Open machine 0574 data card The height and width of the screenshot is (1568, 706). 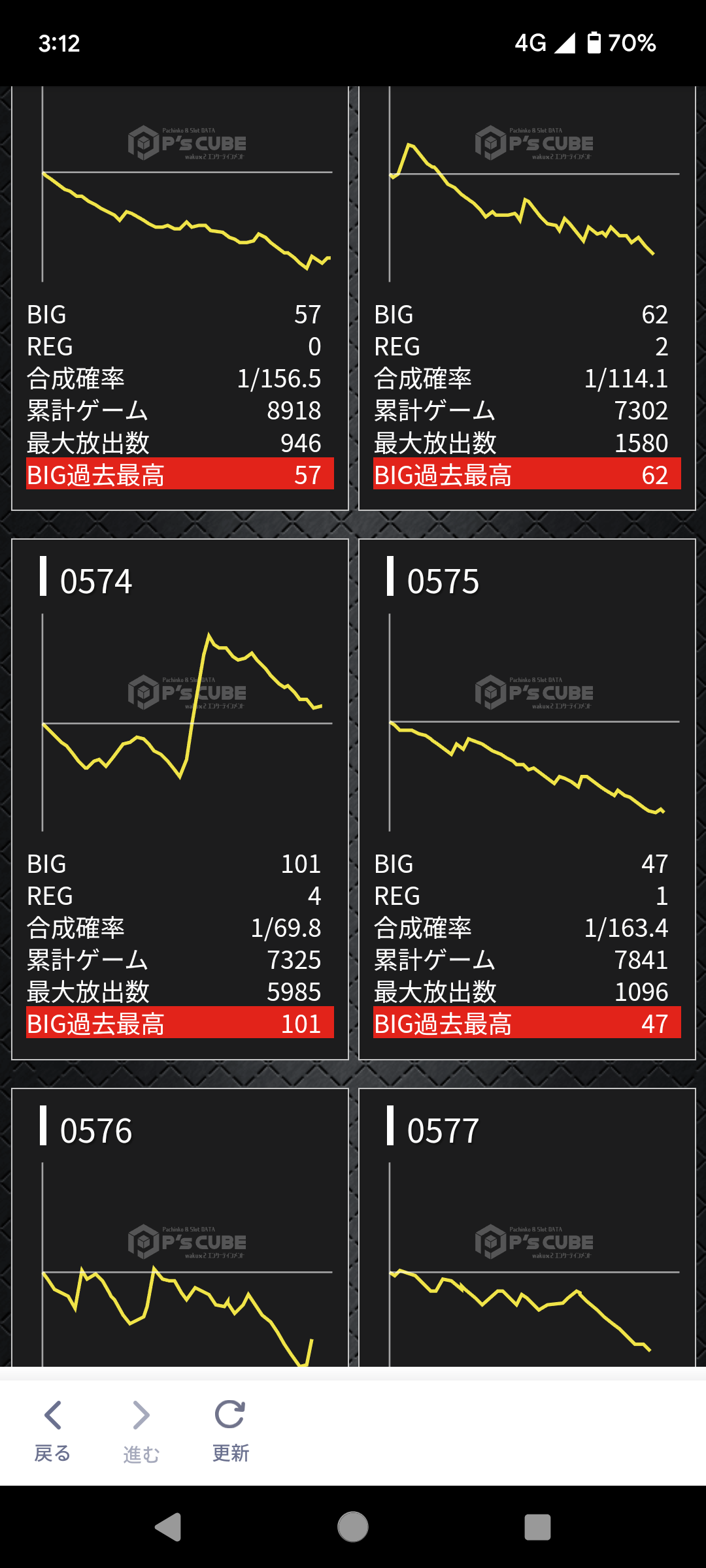[x=180, y=799]
